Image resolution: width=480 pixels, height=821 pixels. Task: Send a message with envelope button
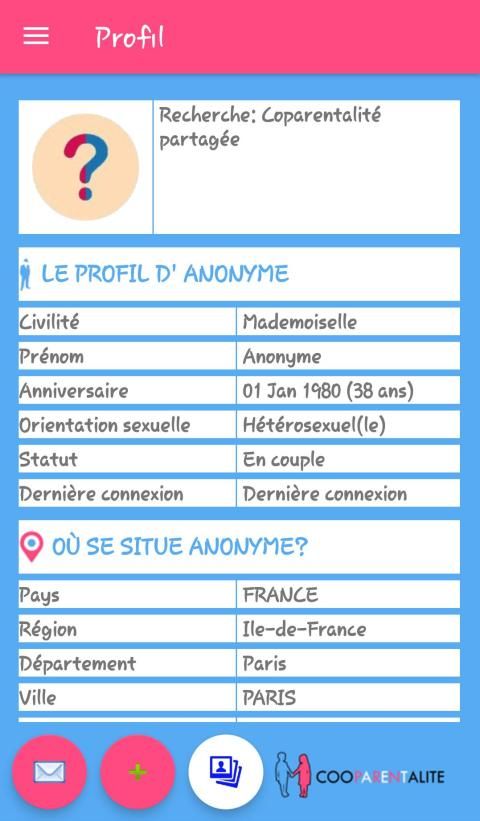tap(50, 772)
